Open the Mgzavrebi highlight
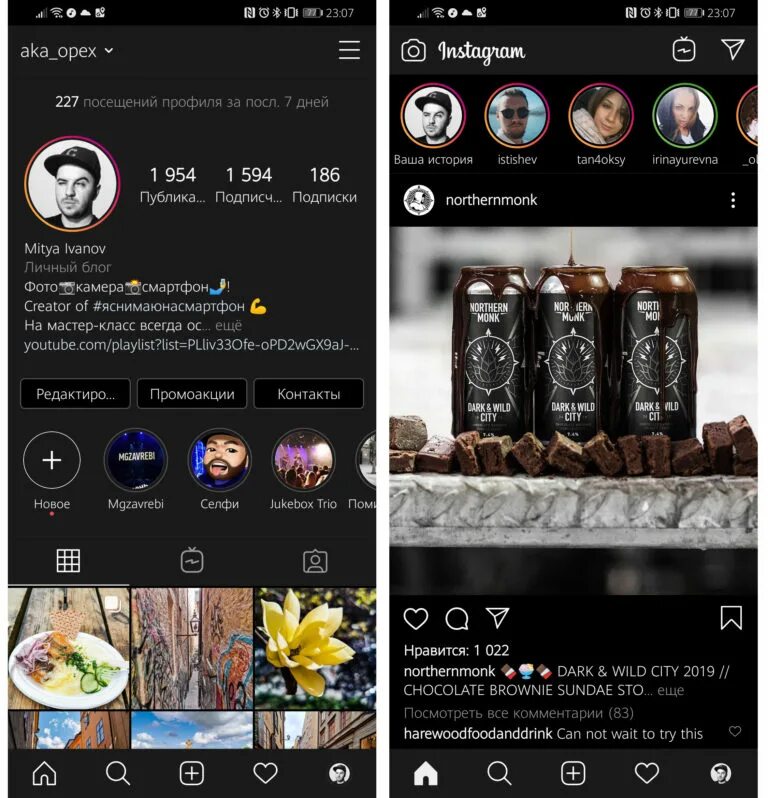 [x=135, y=460]
